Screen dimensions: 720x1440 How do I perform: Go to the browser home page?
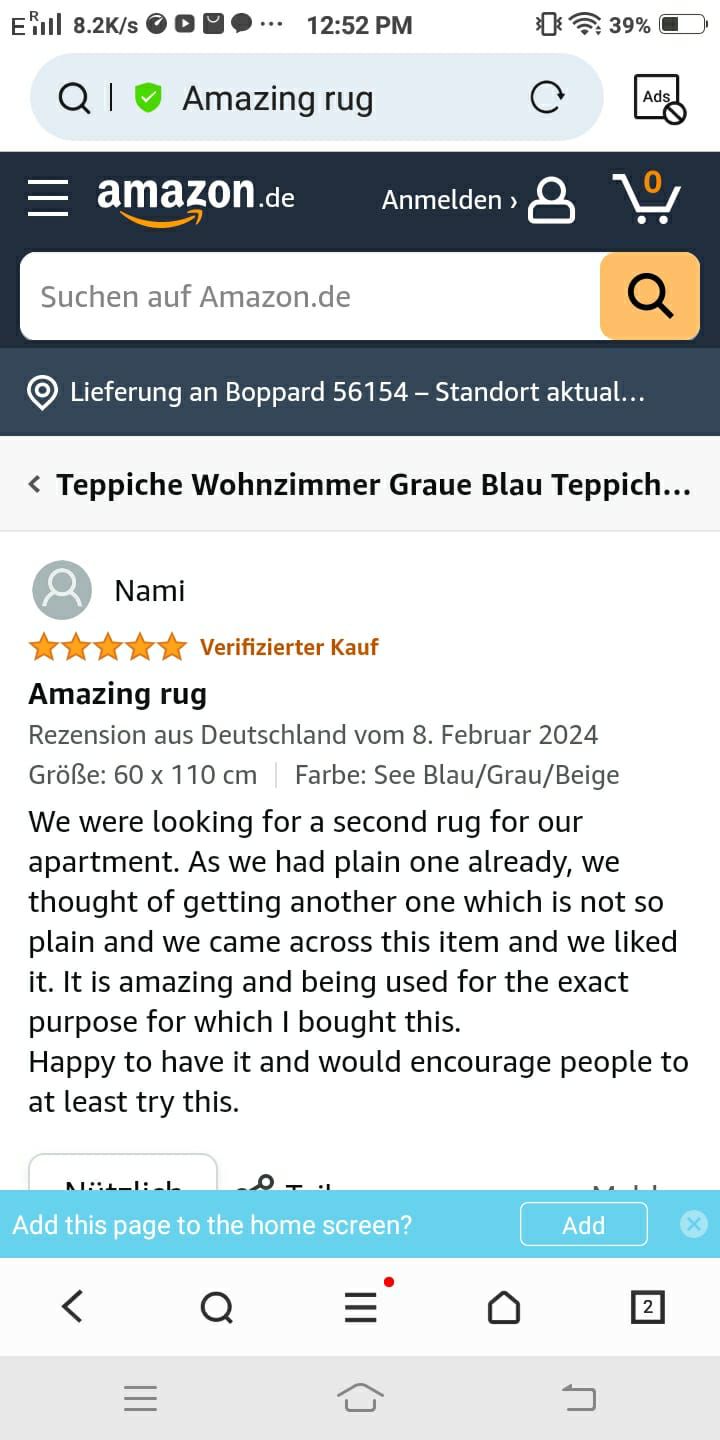[x=504, y=1306]
